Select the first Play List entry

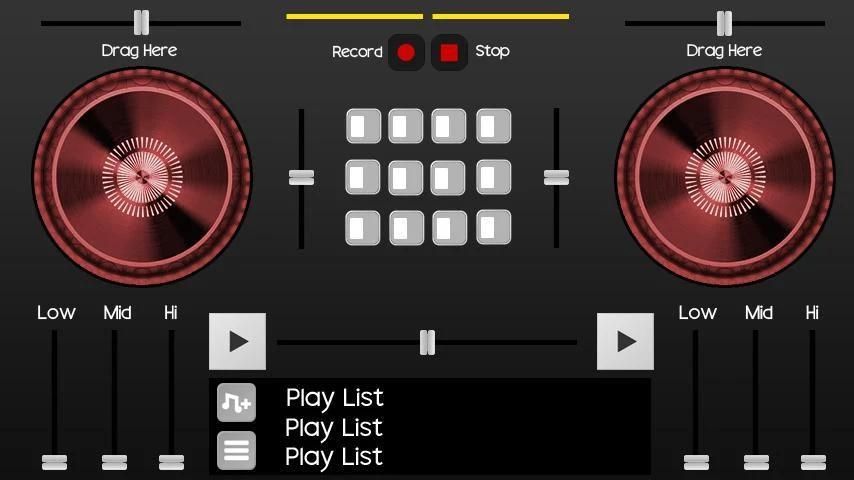coord(334,397)
